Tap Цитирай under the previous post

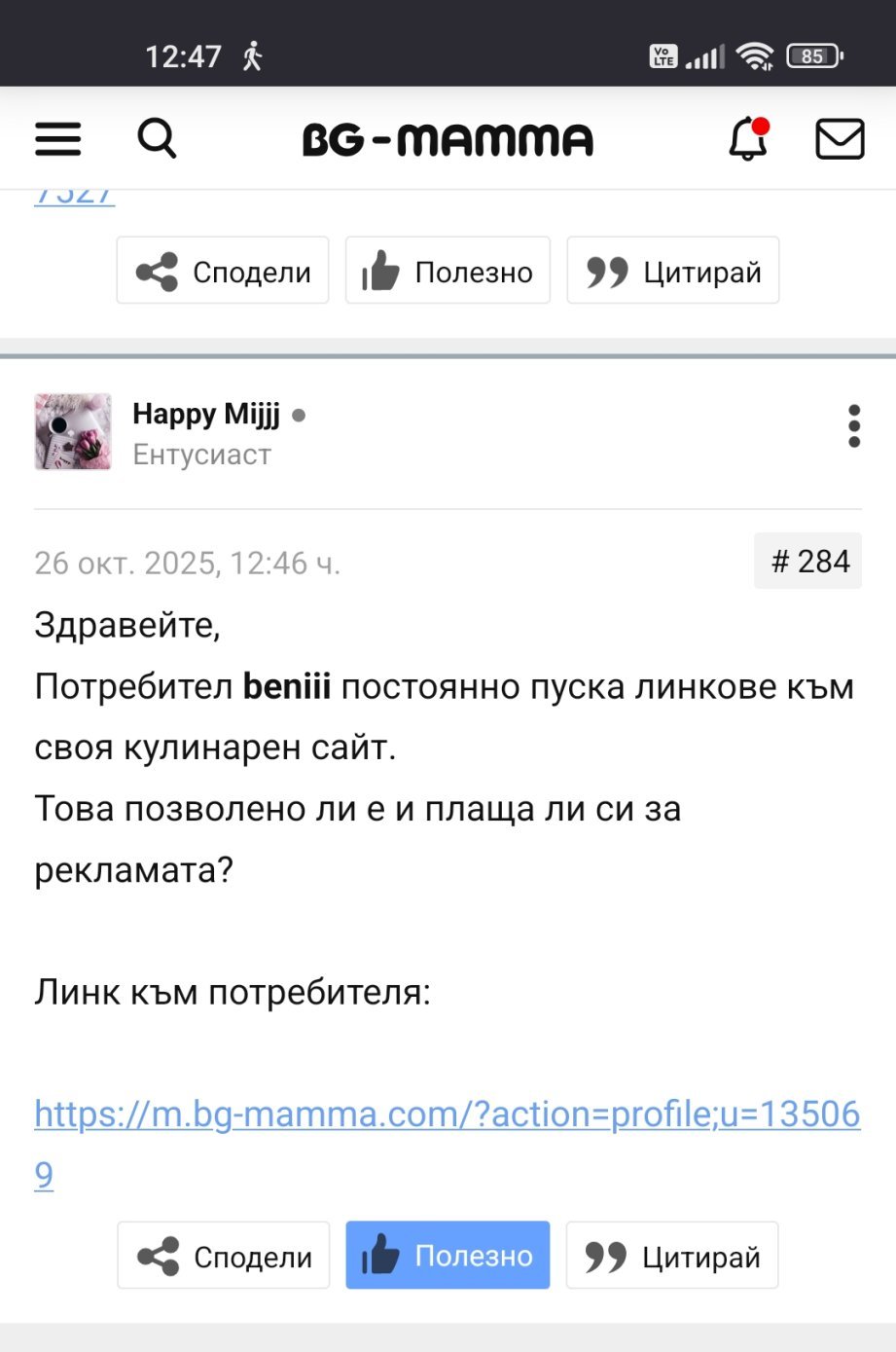pos(672,271)
